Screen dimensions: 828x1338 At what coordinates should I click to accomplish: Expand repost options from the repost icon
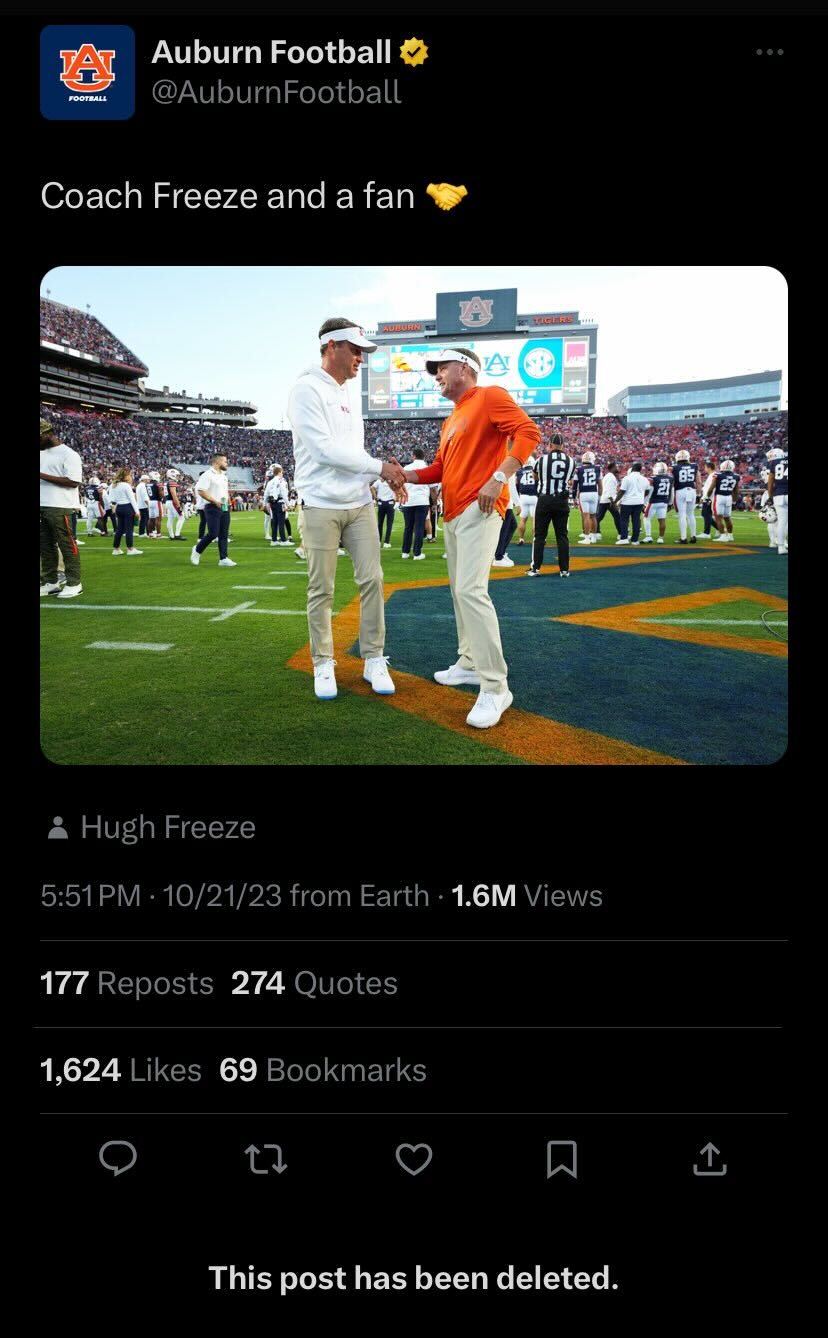click(x=266, y=1160)
